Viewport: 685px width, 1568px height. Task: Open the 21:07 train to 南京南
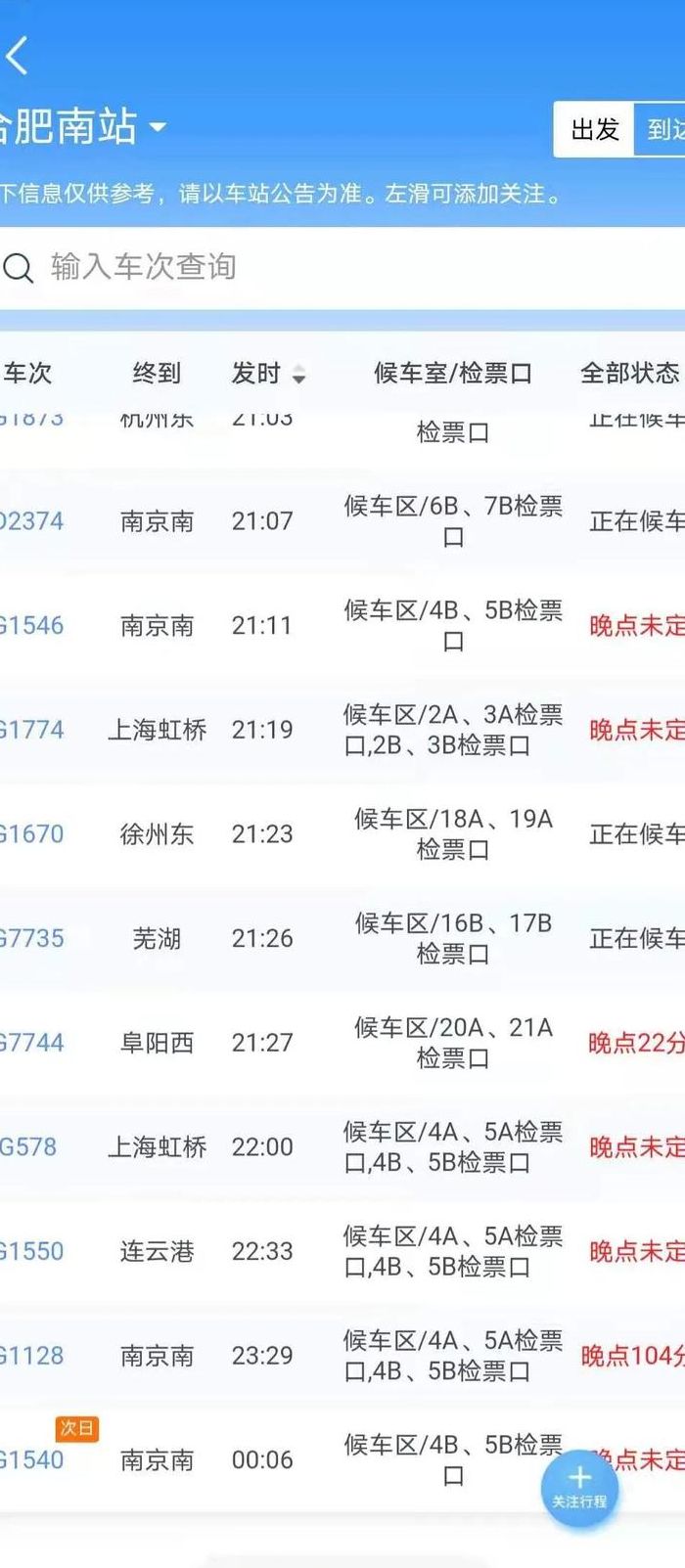(342, 520)
